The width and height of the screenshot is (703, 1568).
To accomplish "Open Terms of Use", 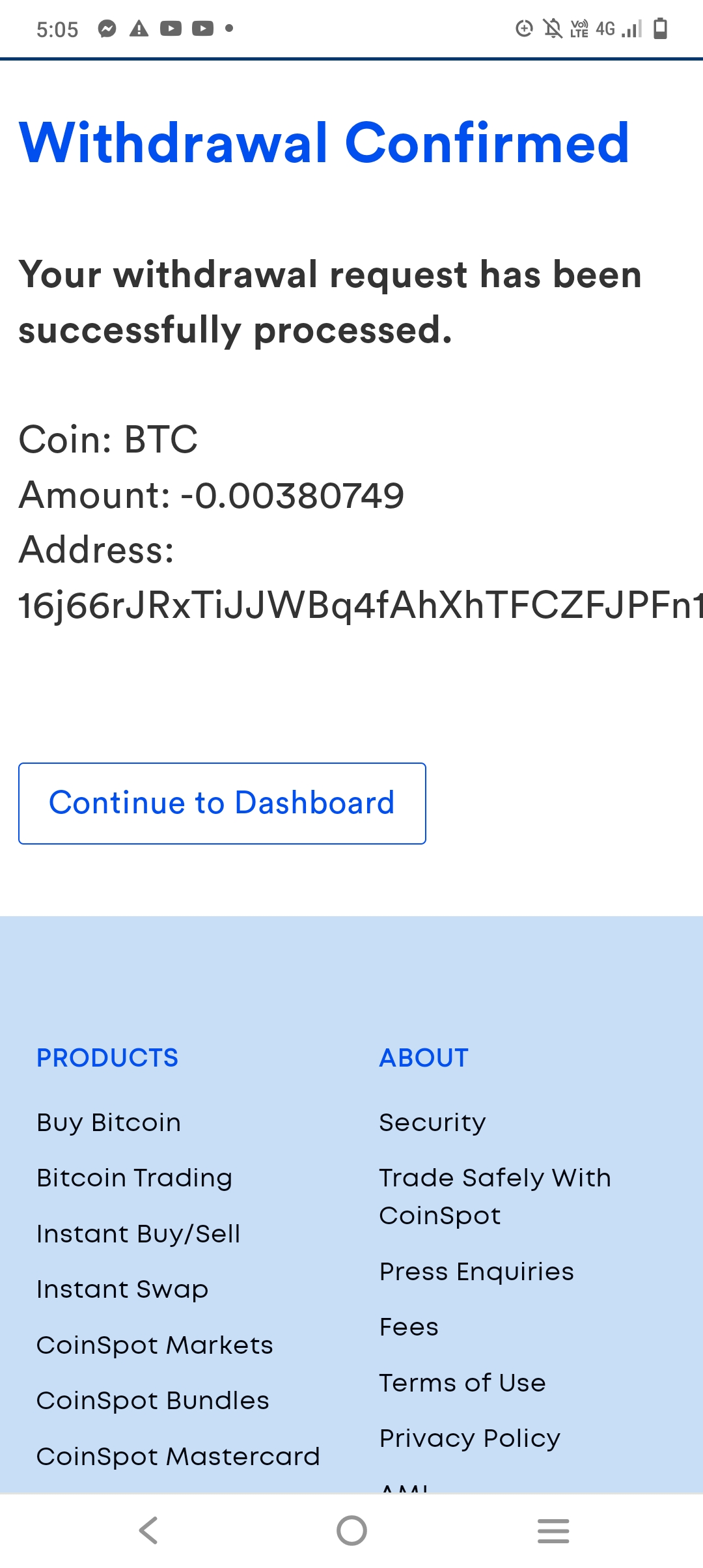I will tap(463, 1383).
